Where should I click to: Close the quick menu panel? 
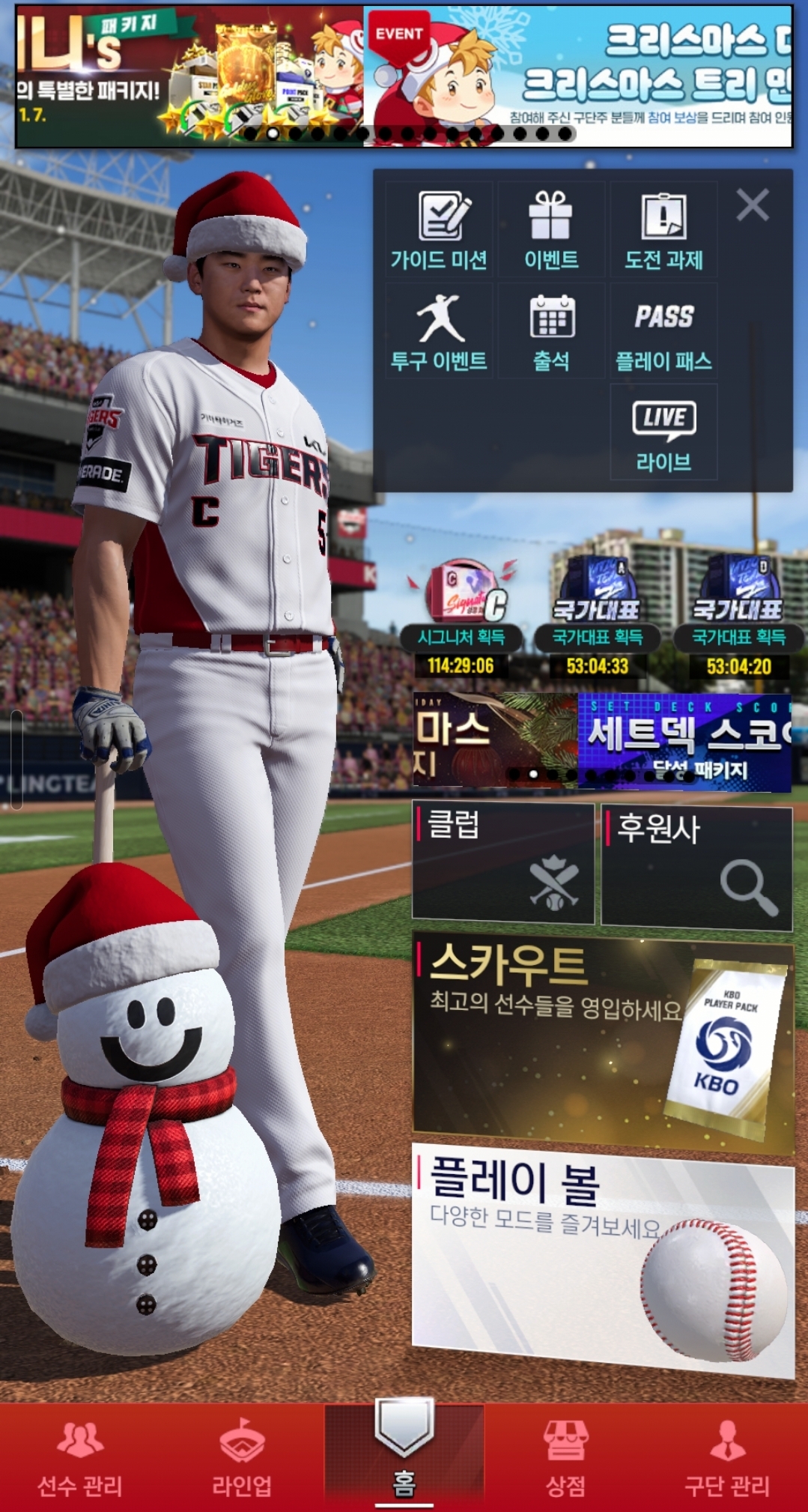[752, 205]
